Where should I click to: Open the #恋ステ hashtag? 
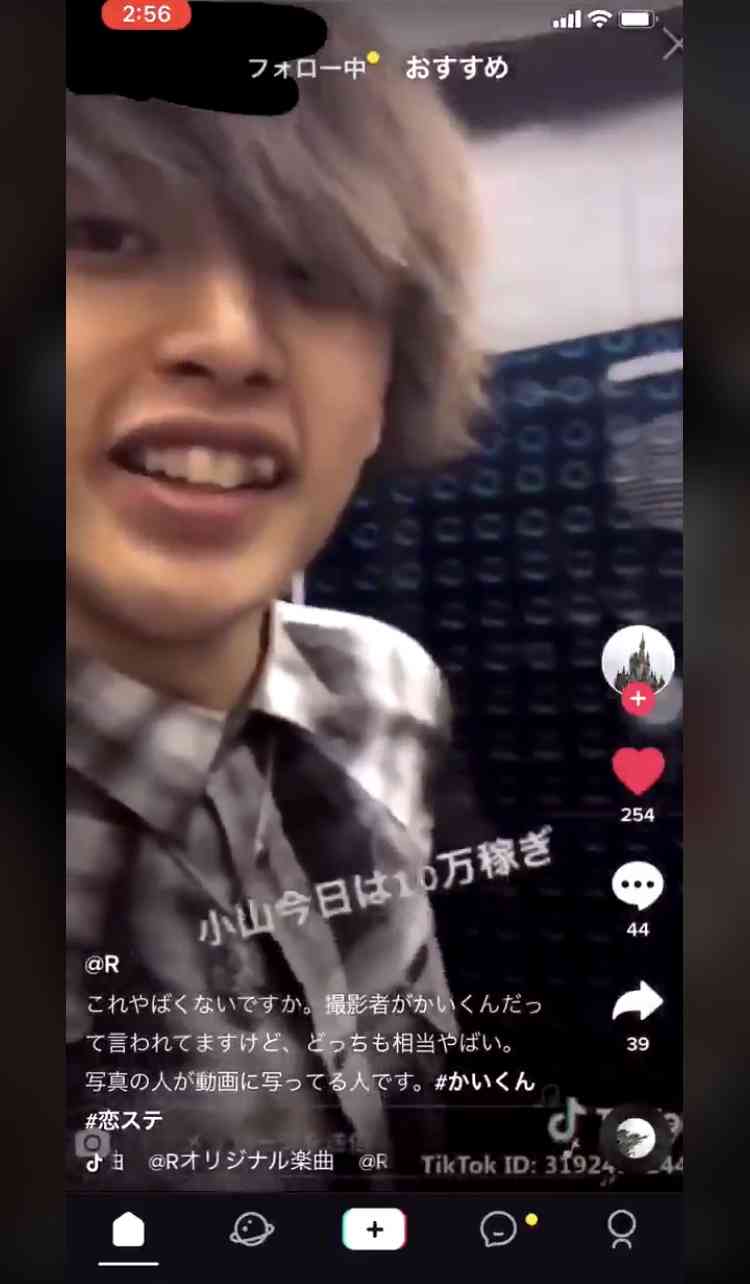(x=124, y=1120)
